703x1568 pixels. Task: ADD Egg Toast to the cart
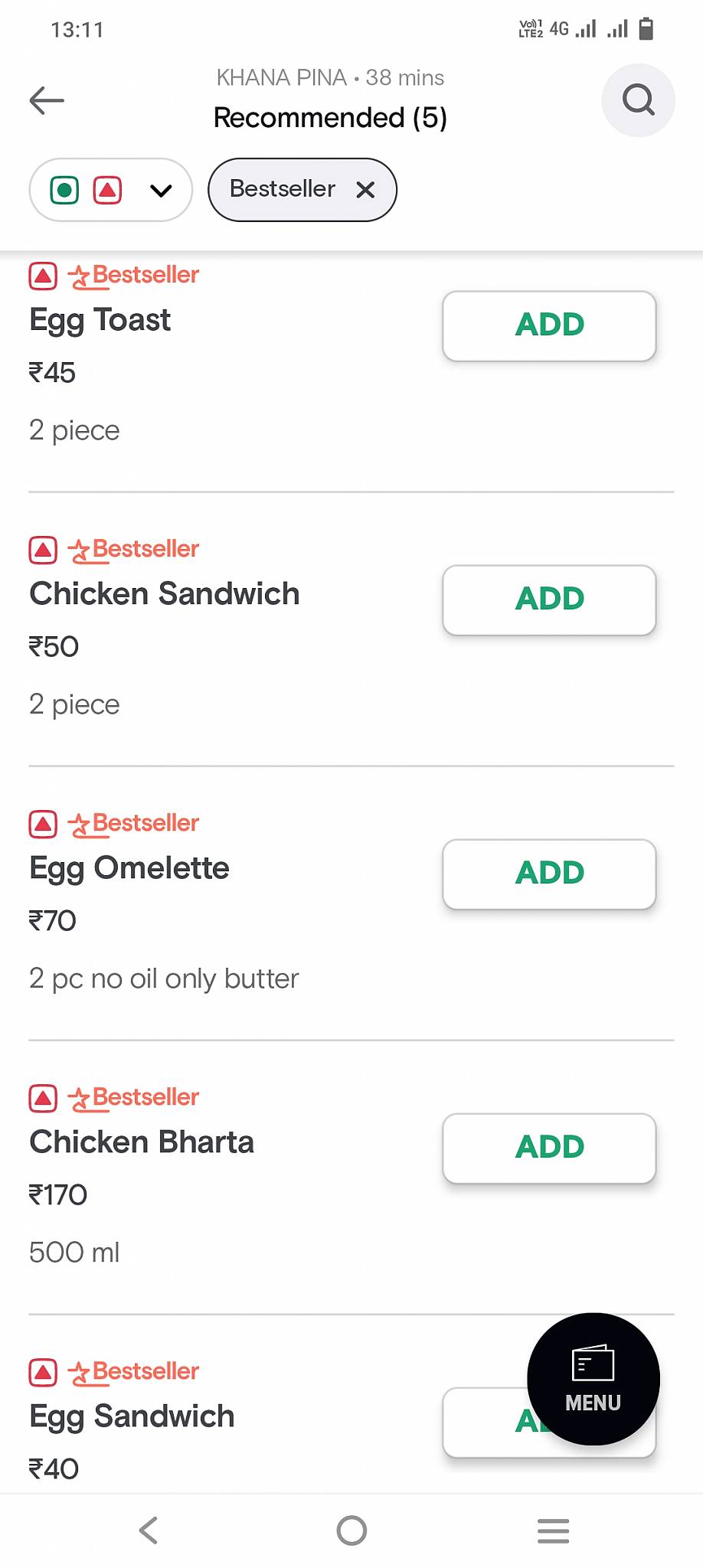tap(548, 326)
